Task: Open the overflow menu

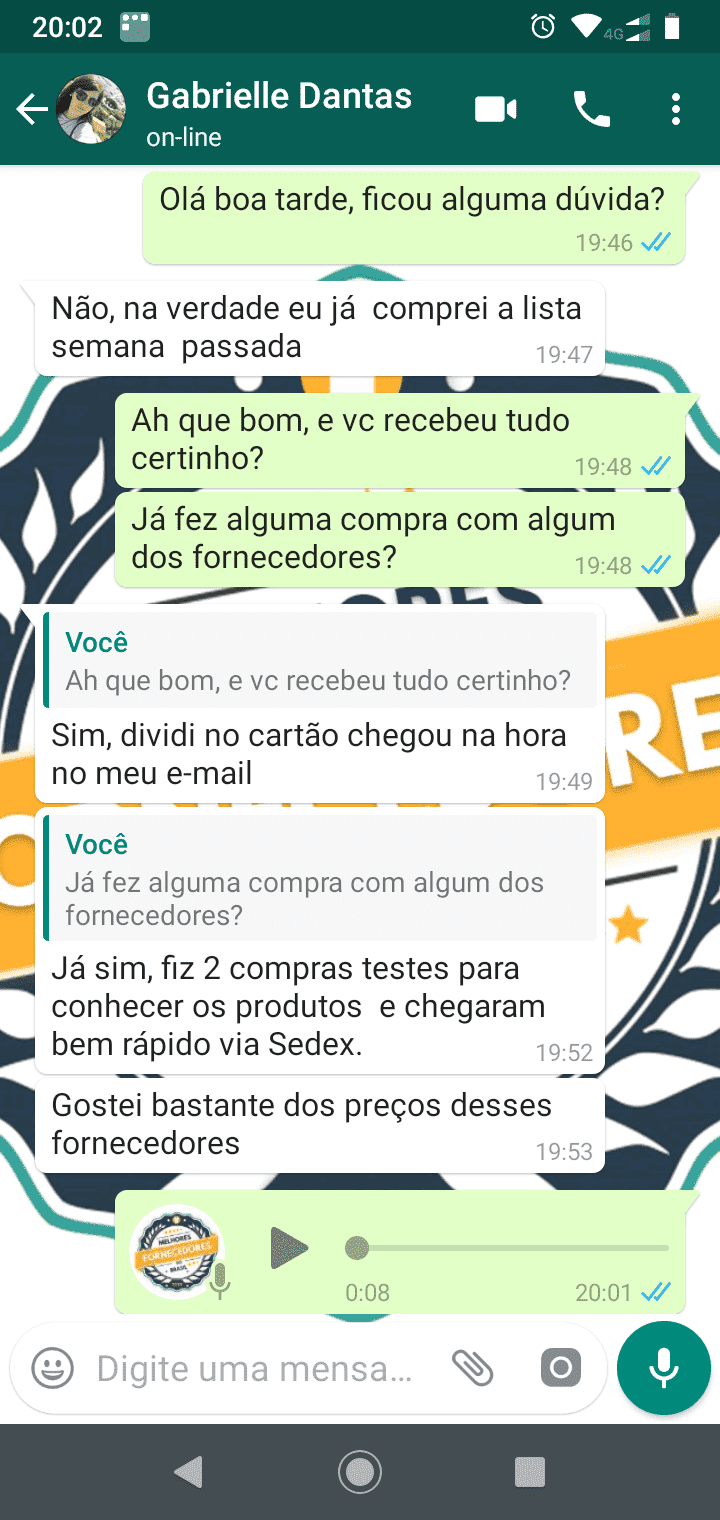Action: [676, 110]
